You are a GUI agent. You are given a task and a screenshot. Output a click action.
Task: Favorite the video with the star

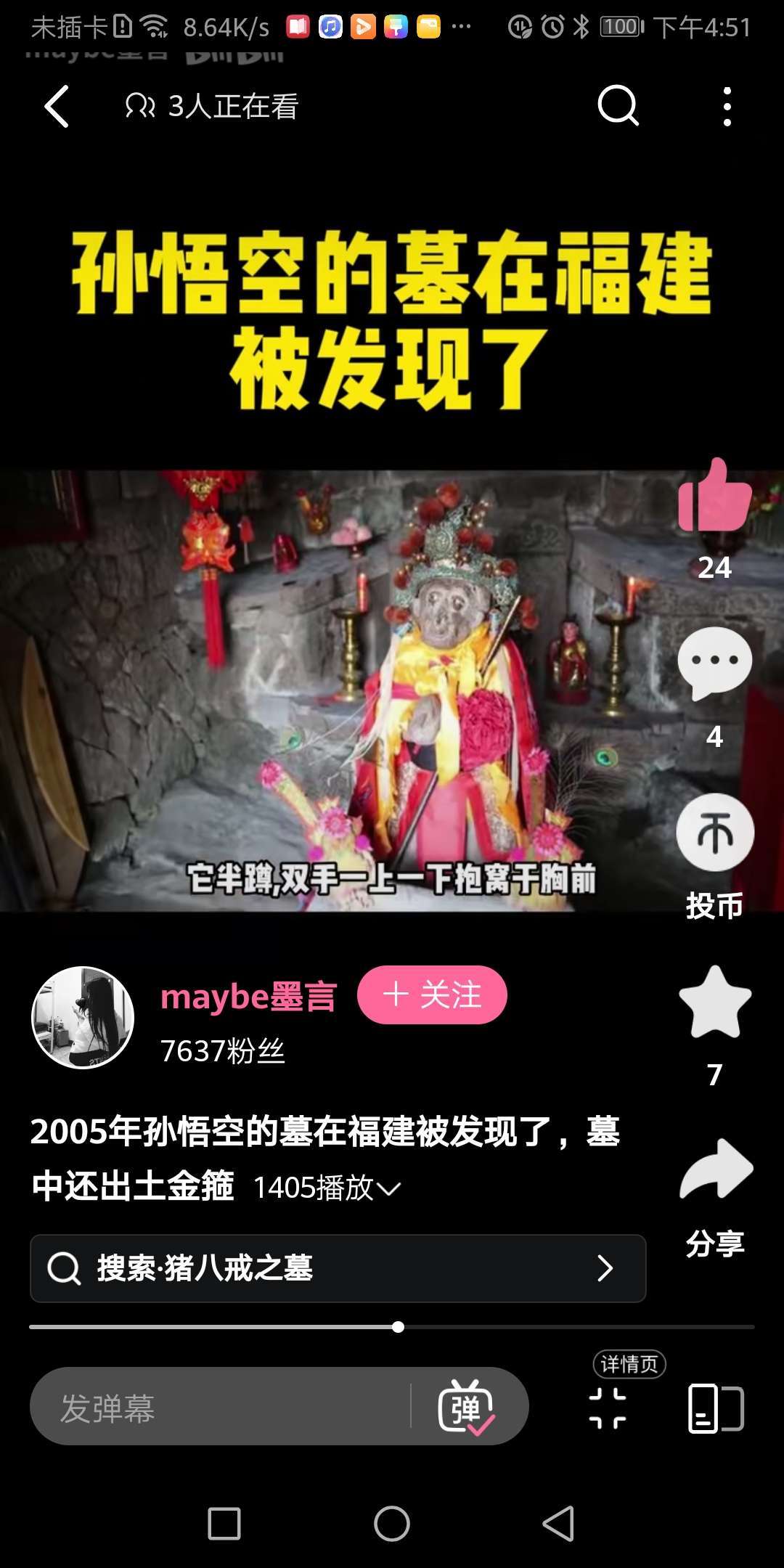coord(714,1003)
